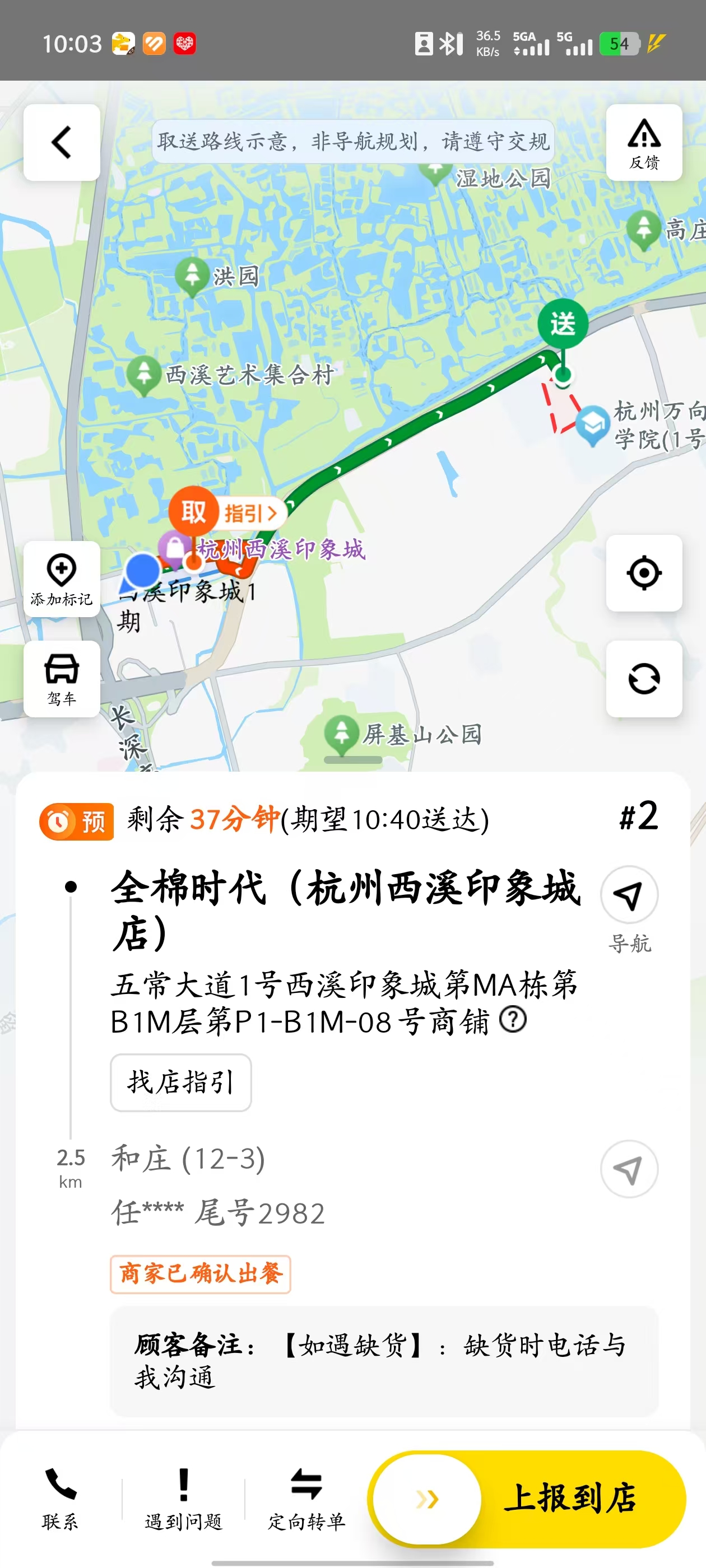Viewport: 706px width, 1568px height.
Task: Open 找店指引 store finding guide
Action: pyautogui.click(x=181, y=1084)
